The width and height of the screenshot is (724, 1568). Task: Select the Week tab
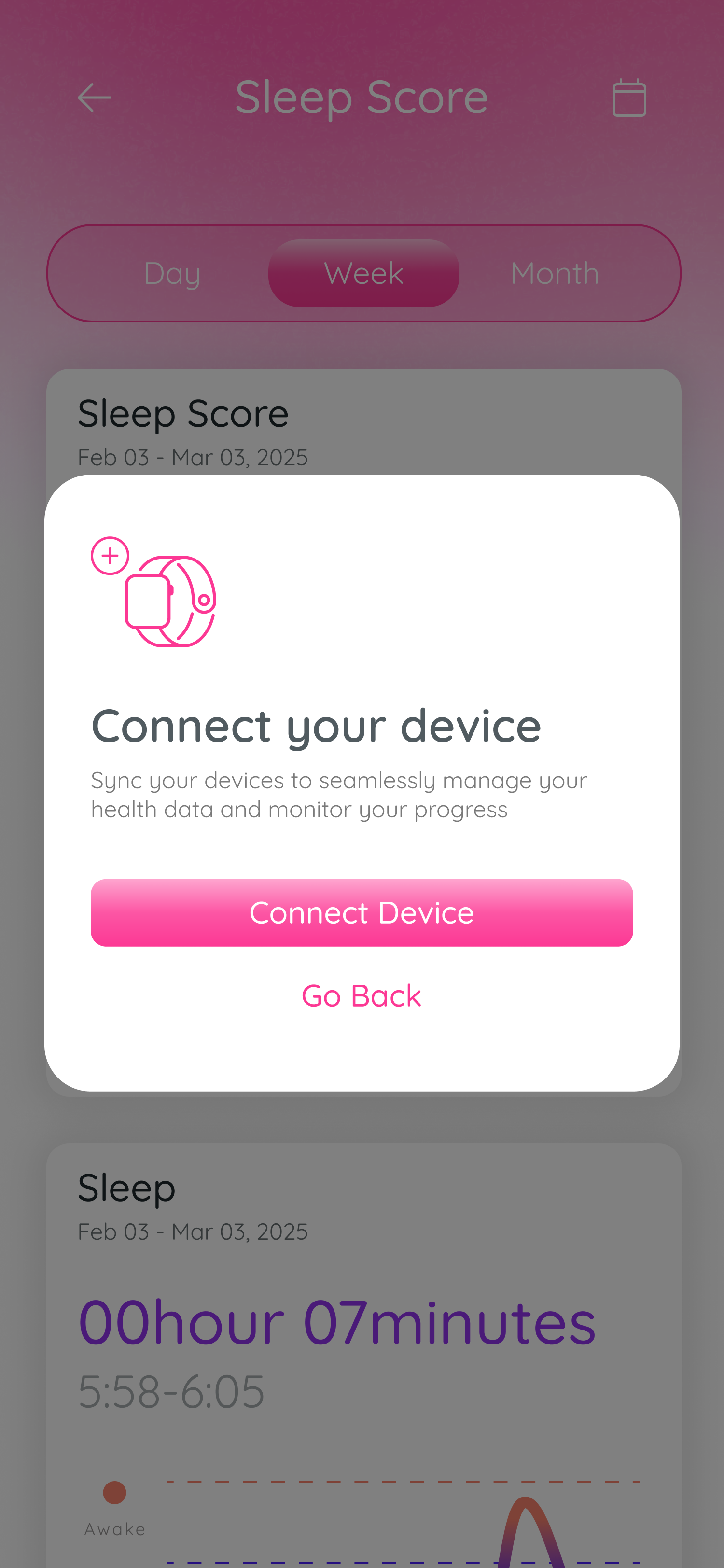[x=364, y=273]
